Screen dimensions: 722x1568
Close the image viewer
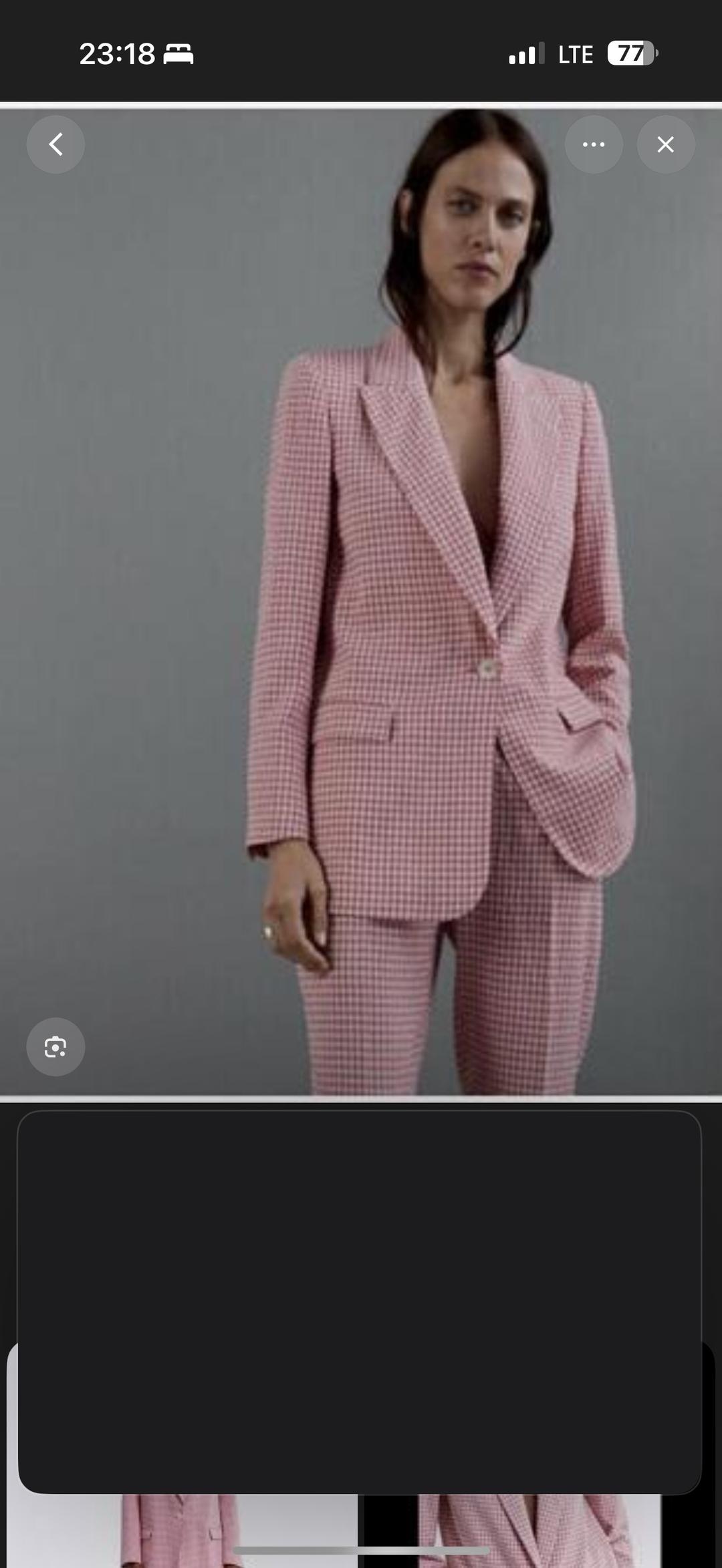pyautogui.click(x=666, y=144)
